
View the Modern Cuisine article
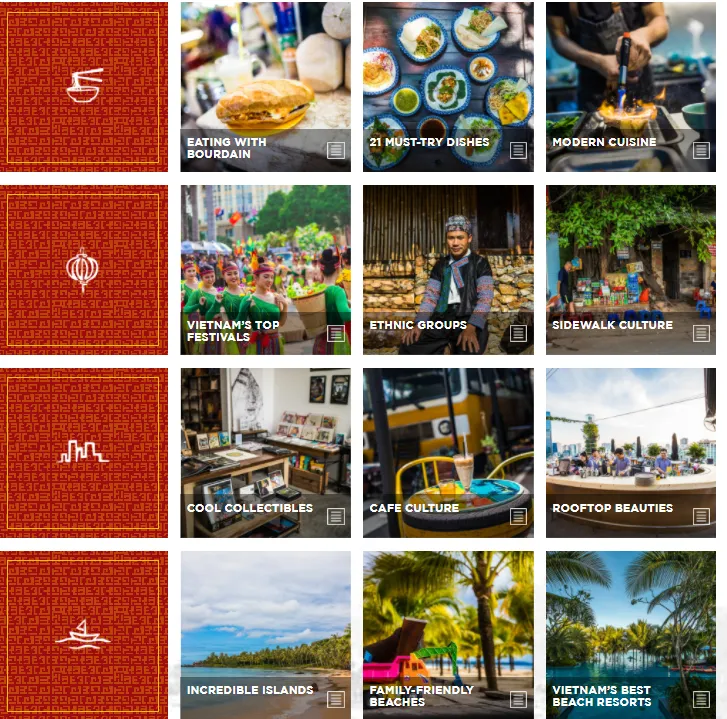(x=630, y=87)
